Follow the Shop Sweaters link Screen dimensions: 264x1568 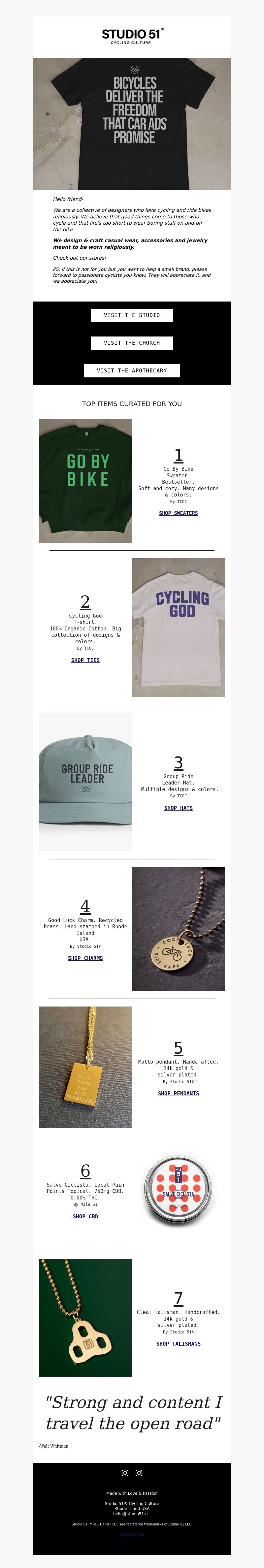point(178,513)
